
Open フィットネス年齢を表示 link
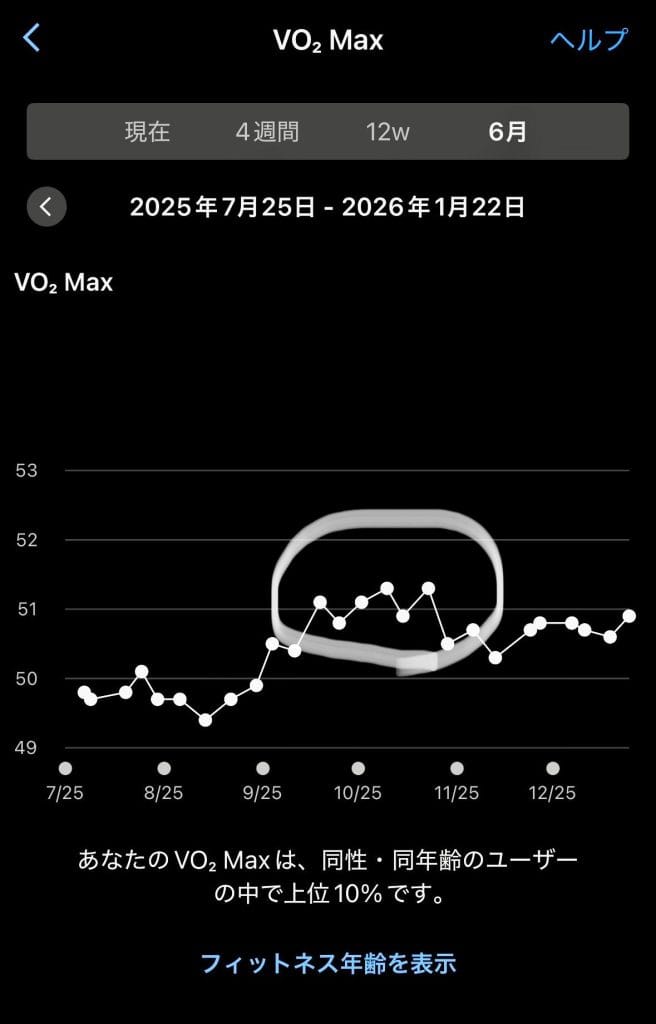pos(328,964)
